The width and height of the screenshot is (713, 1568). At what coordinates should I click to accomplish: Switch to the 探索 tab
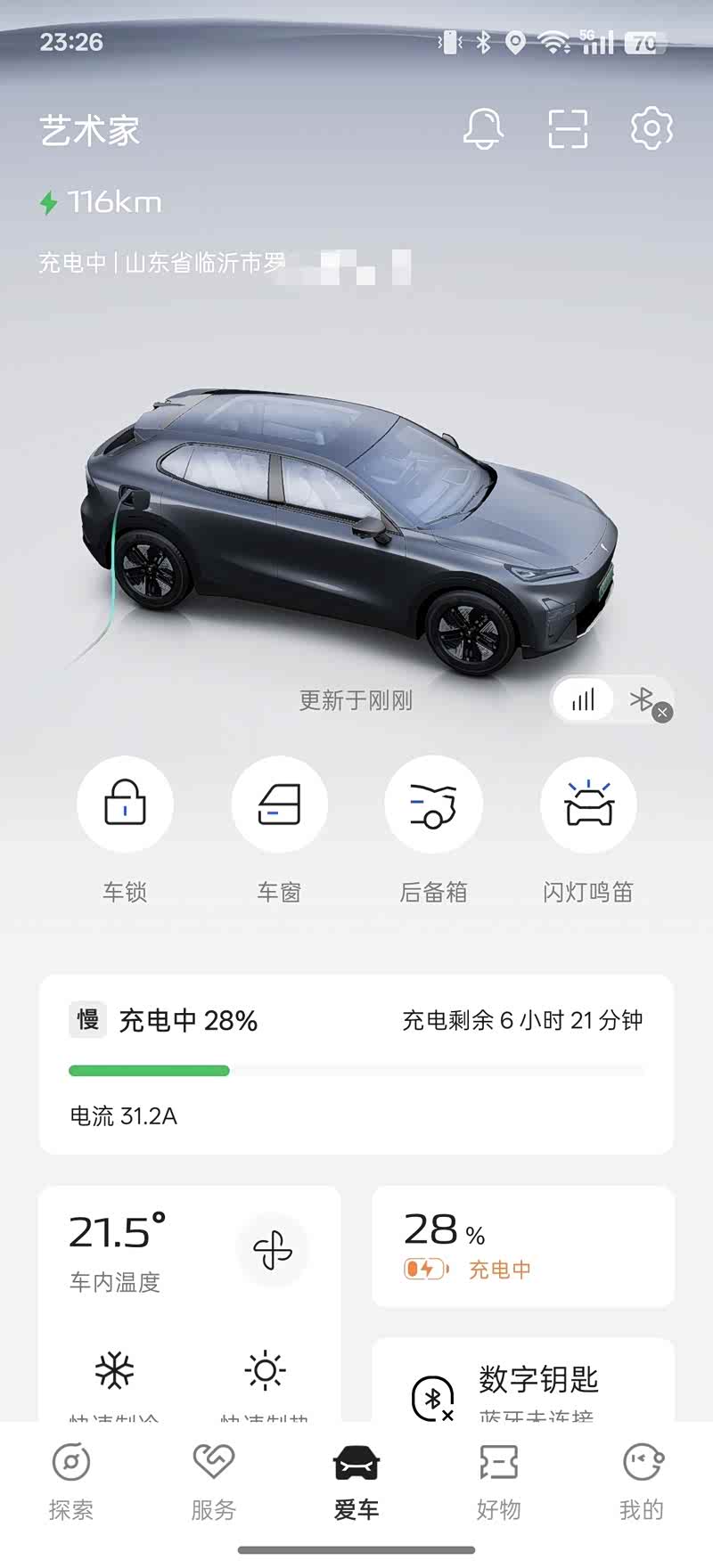(71, 1481)
